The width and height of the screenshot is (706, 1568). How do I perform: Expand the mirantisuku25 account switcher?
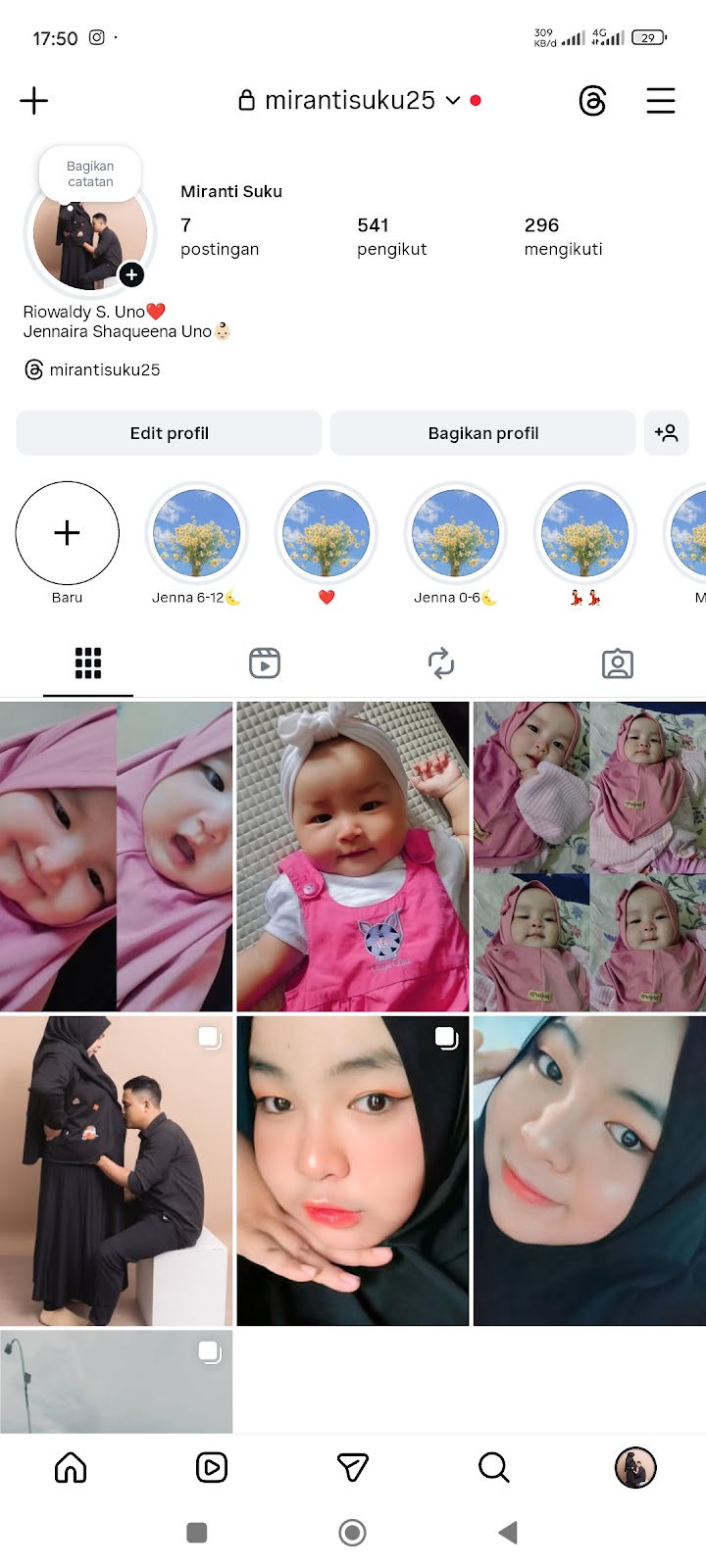(351, 101)
